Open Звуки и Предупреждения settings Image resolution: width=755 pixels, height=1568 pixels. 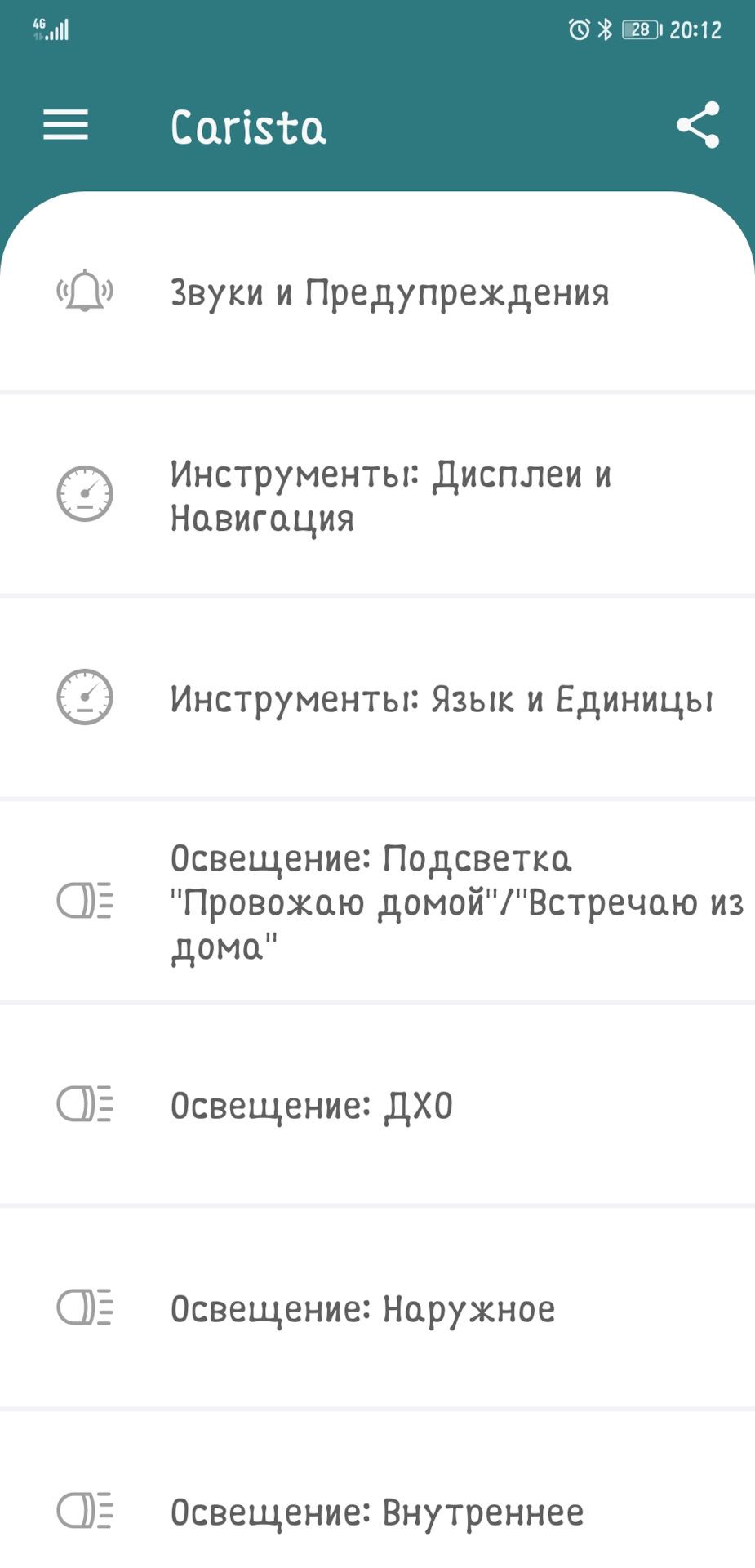pyautogui.click(x=377, y=292)
